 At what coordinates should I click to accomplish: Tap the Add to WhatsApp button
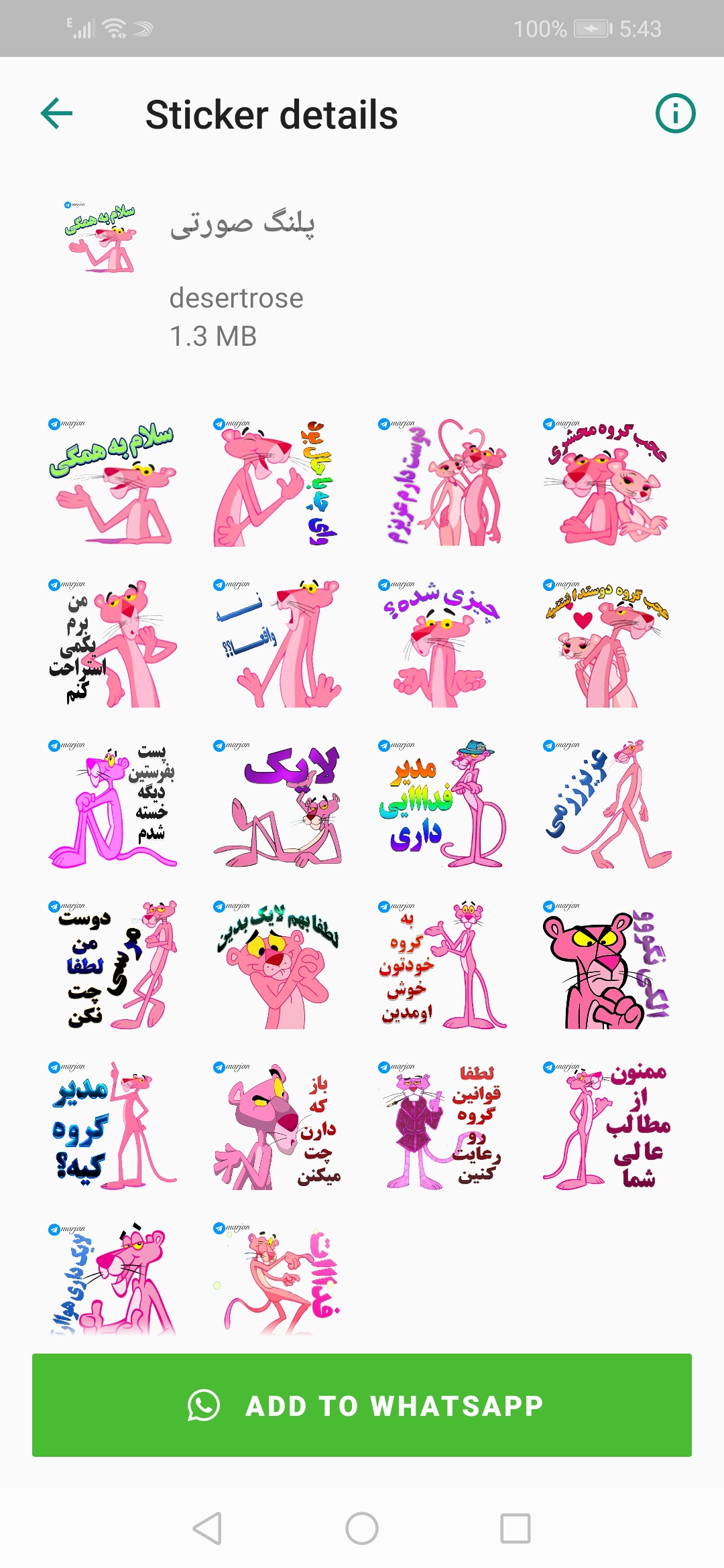tap(362, 1405)
